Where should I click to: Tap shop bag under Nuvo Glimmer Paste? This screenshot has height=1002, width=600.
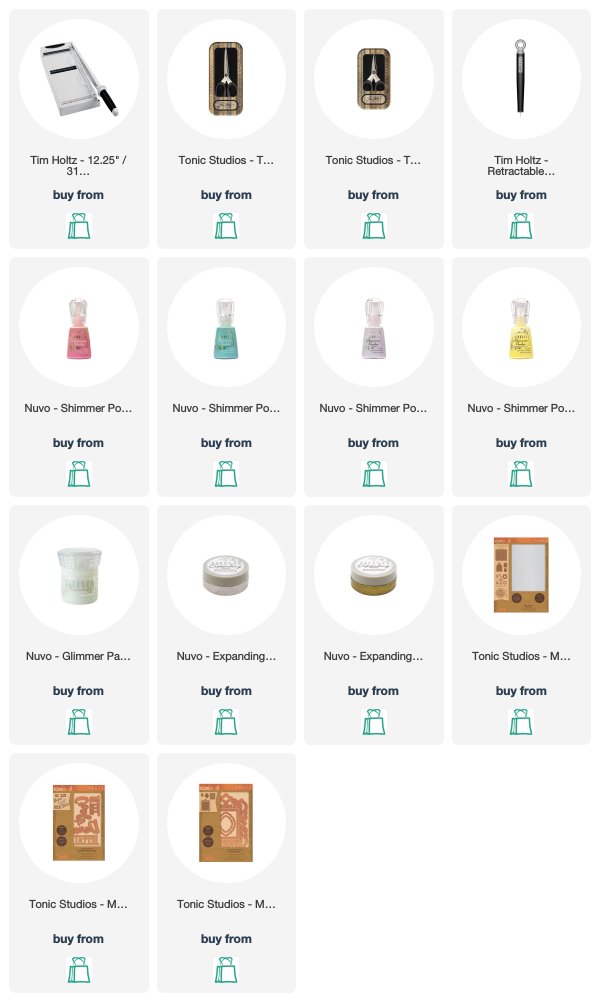[x=79, y=722]
